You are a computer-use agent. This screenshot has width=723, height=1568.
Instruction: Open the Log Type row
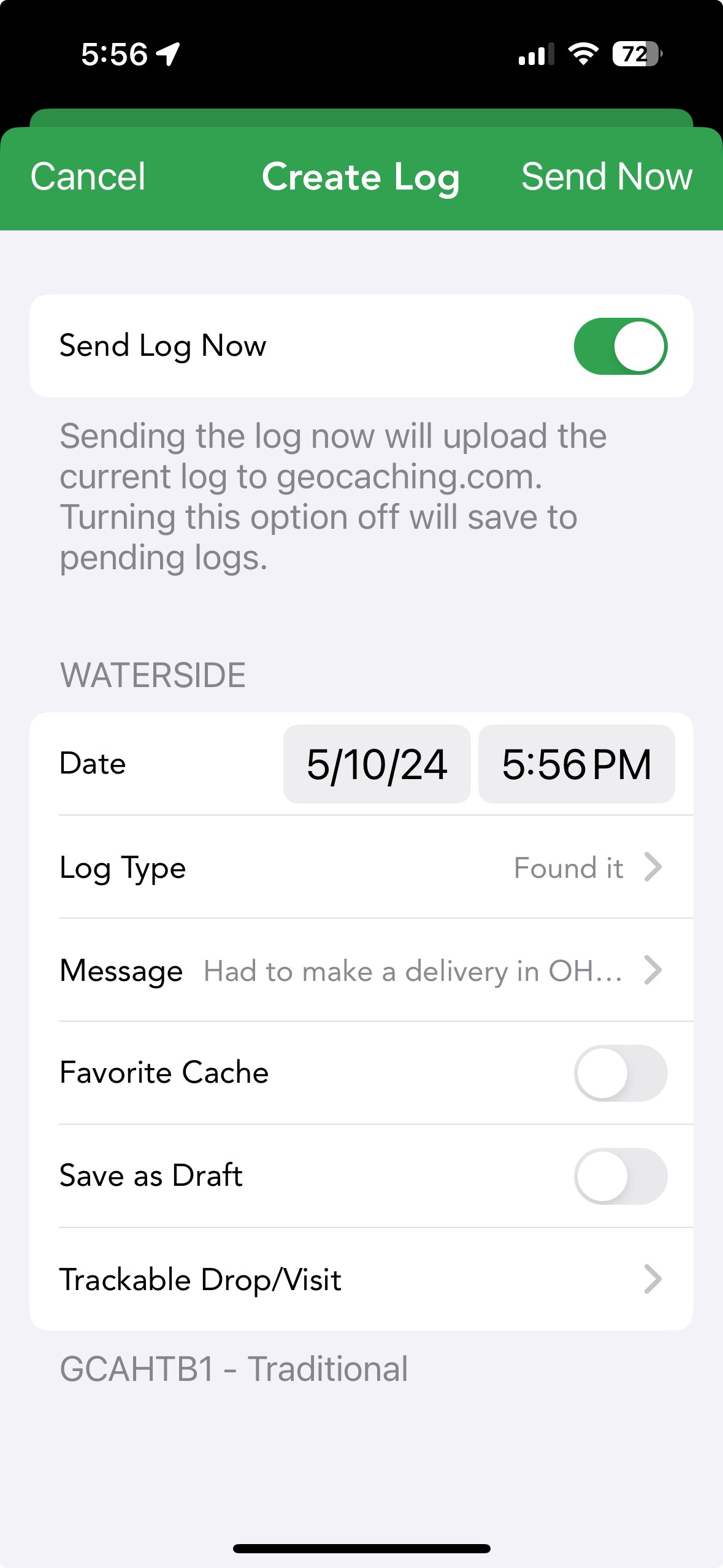pos(361,867)
